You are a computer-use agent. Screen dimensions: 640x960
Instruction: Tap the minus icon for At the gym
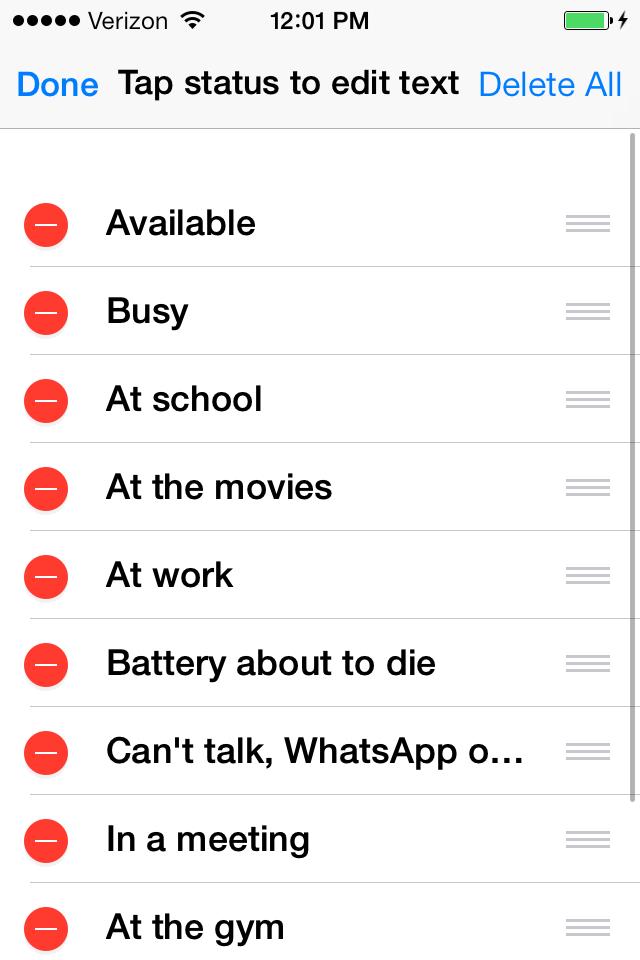coord(46,928)
